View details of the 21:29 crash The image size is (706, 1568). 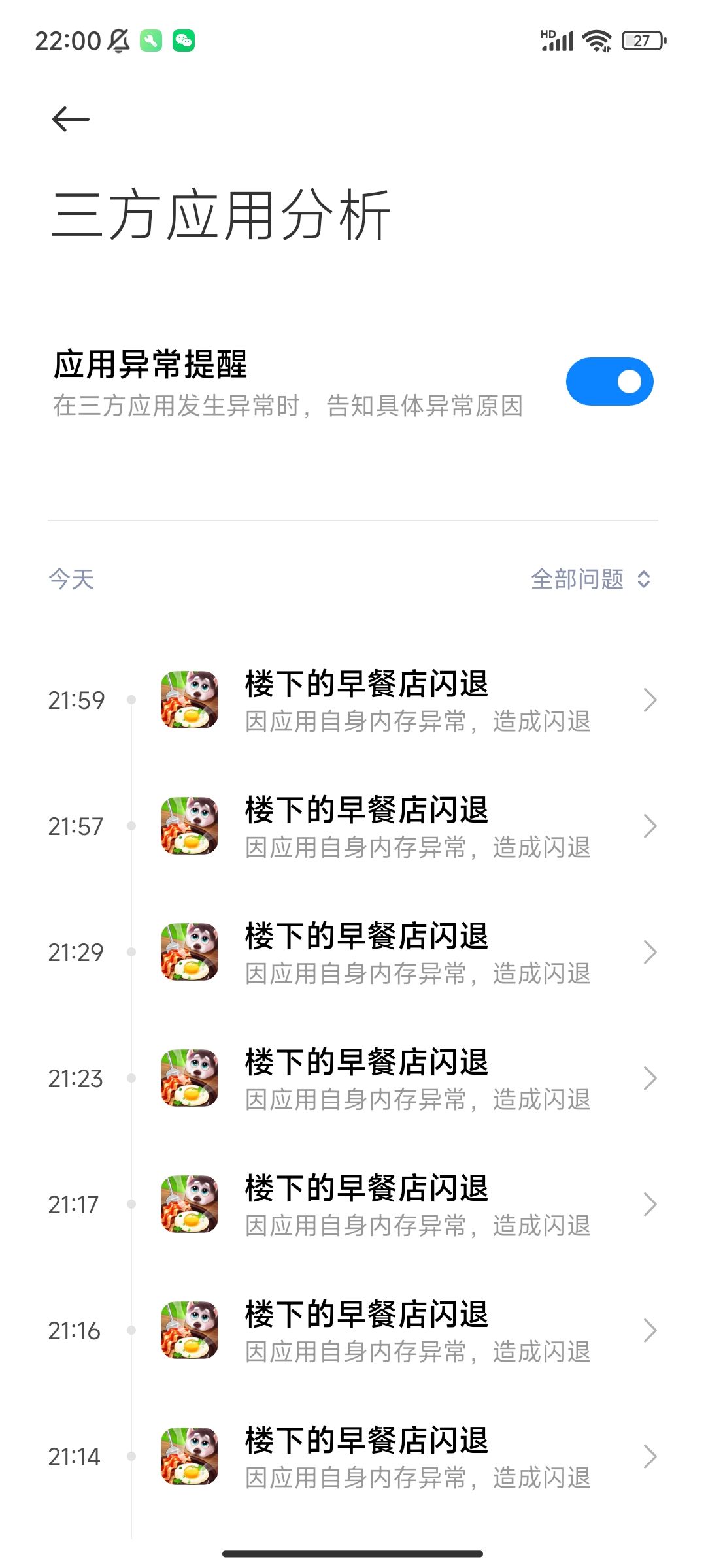pyautogui.click(x=353, y=953)
